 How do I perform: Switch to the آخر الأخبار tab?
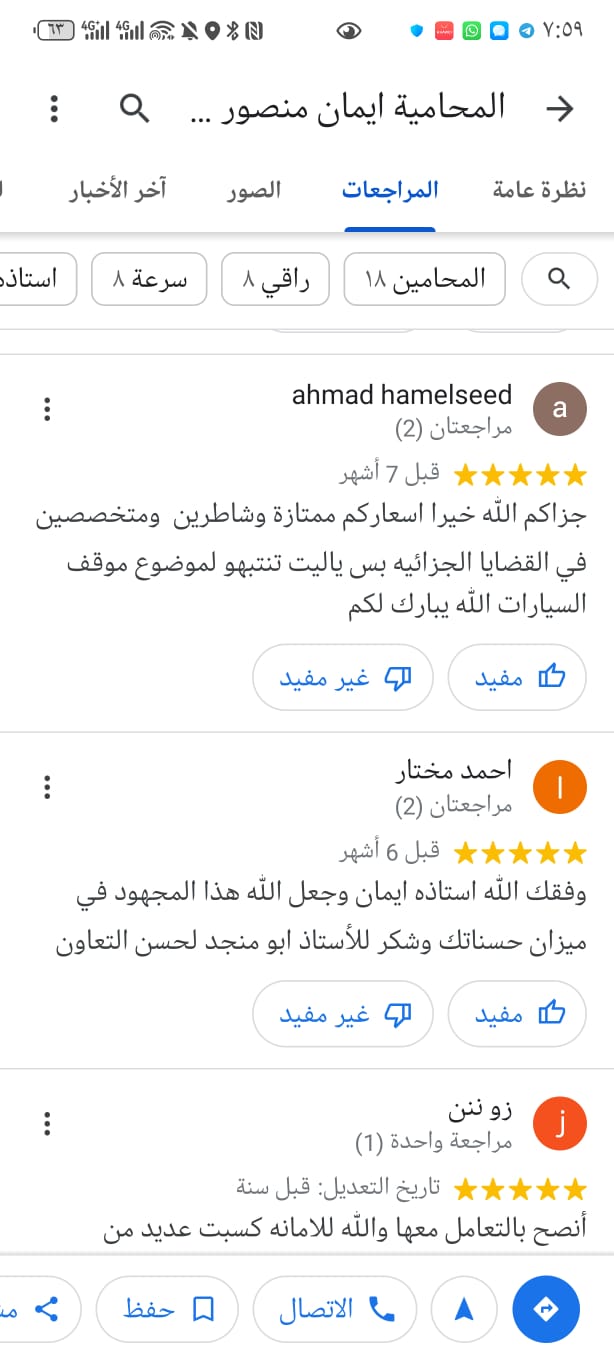[117, 190]
